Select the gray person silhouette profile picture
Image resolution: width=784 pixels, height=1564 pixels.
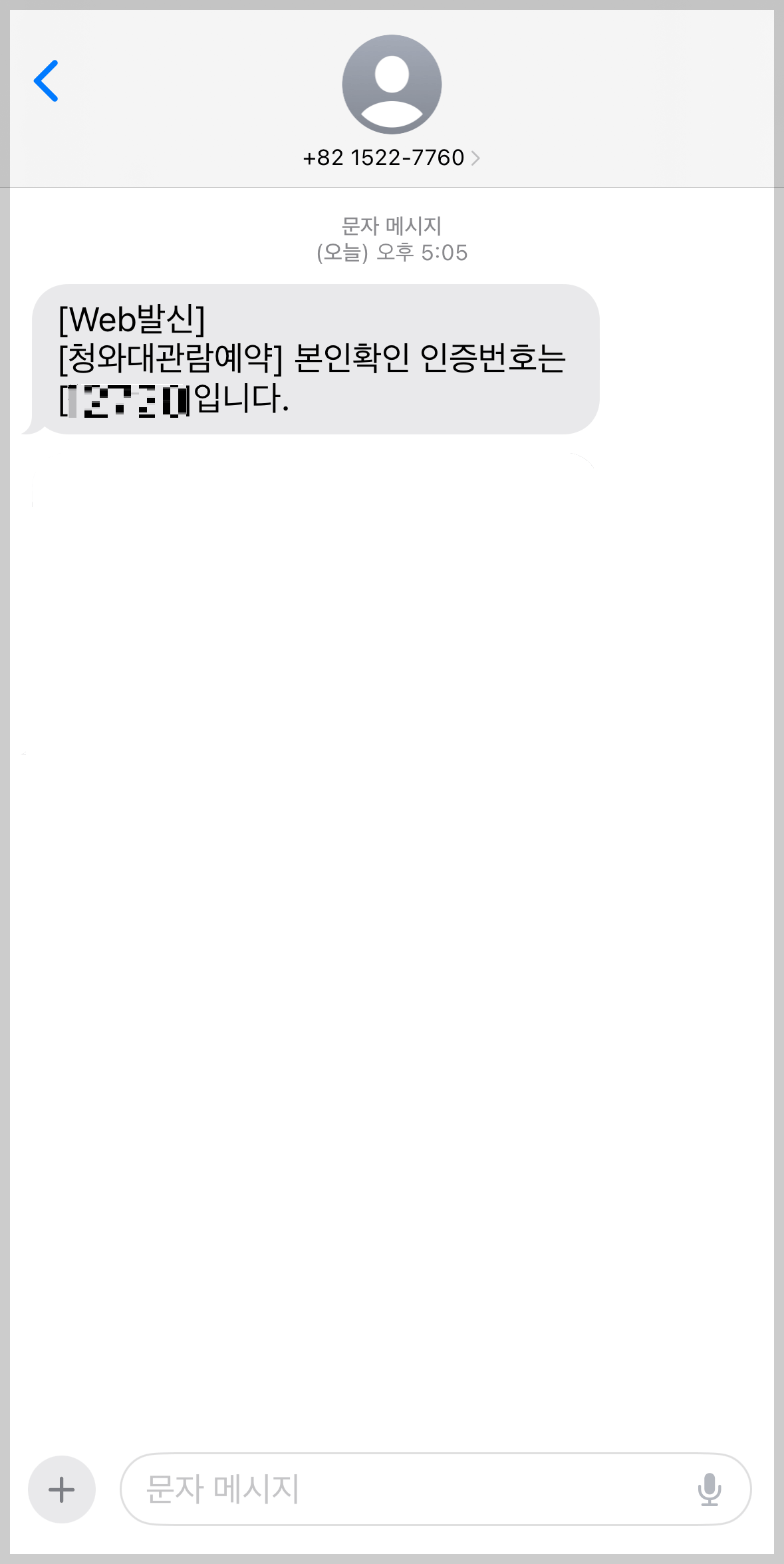click(391, 84)
